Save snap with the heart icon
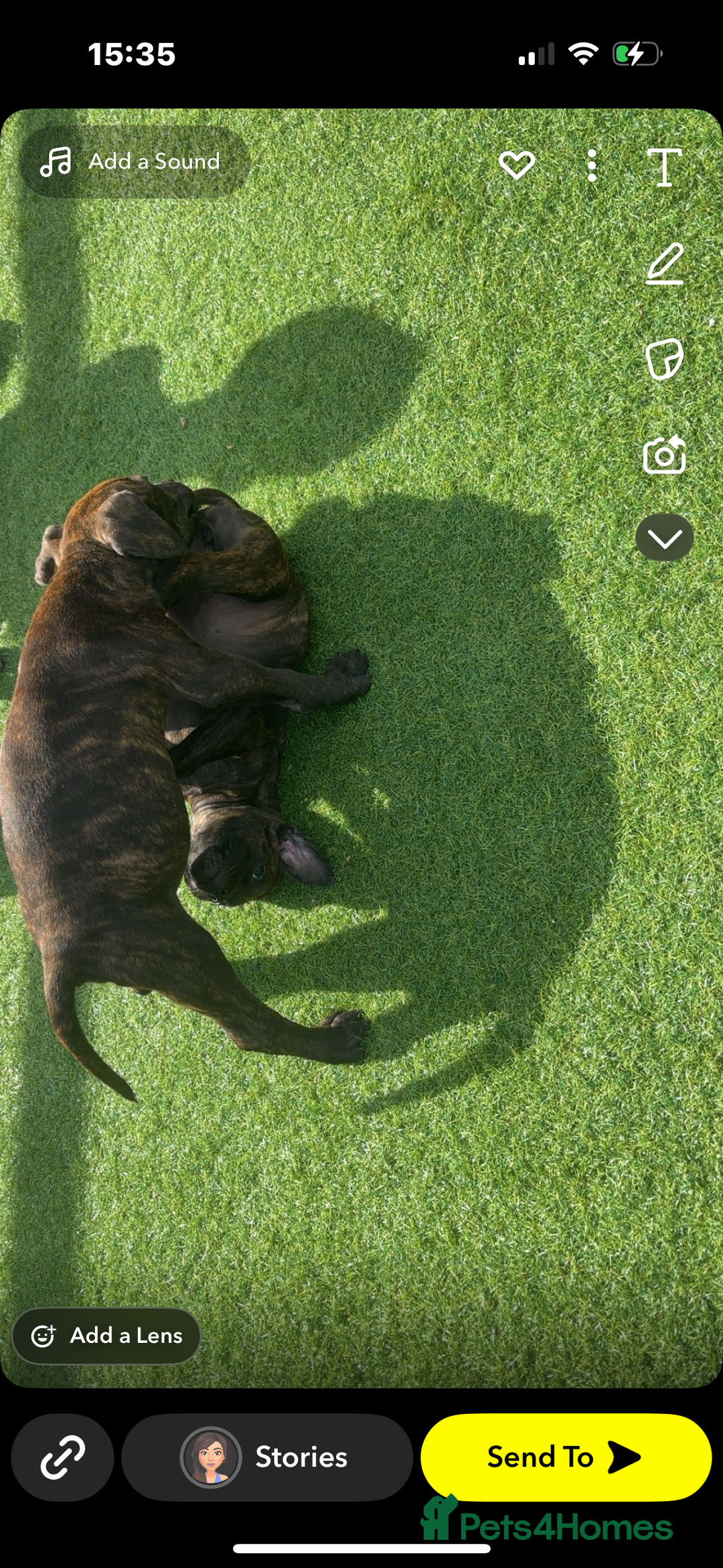This screenshot has width=723, height=1568. 517,165
